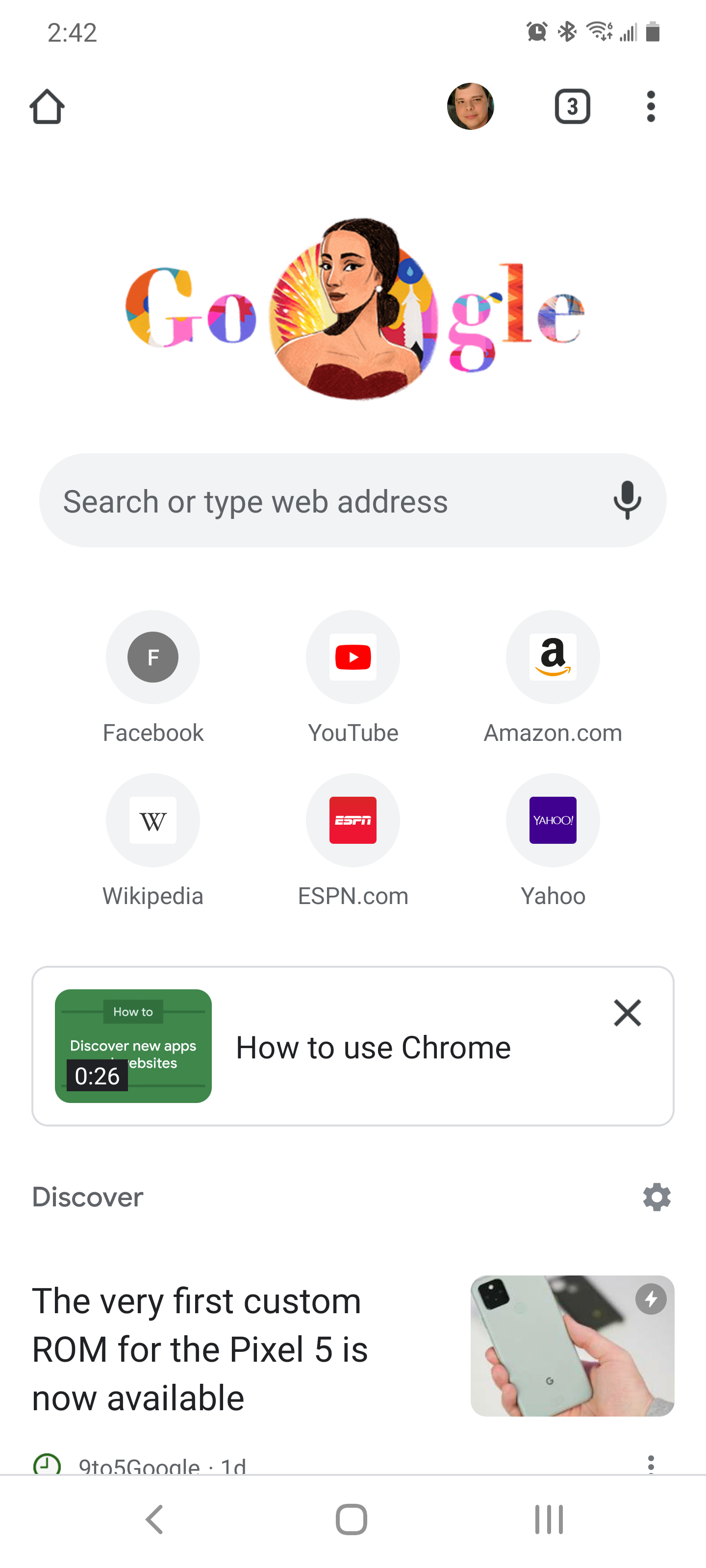Open the Facebook shortcut
Screen dimensions: 706x1568
pyautogui.click(x=153, y=658)
